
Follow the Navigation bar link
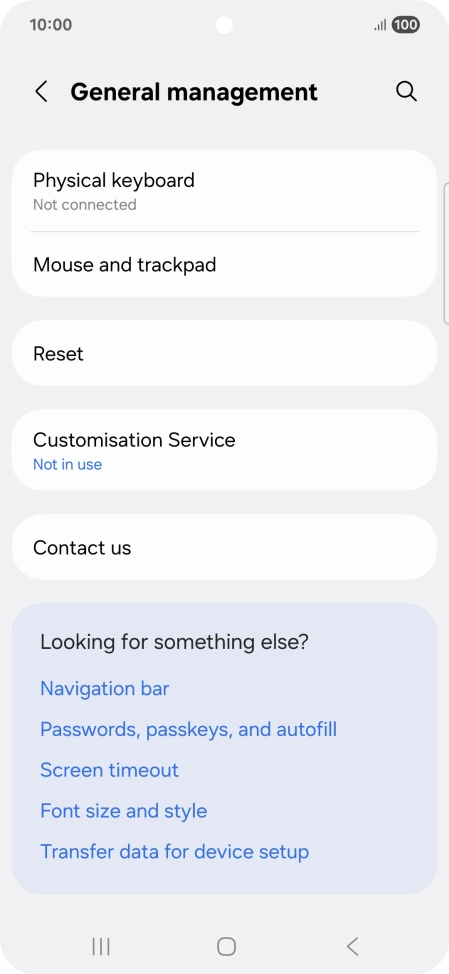click(x=104, y=688)
